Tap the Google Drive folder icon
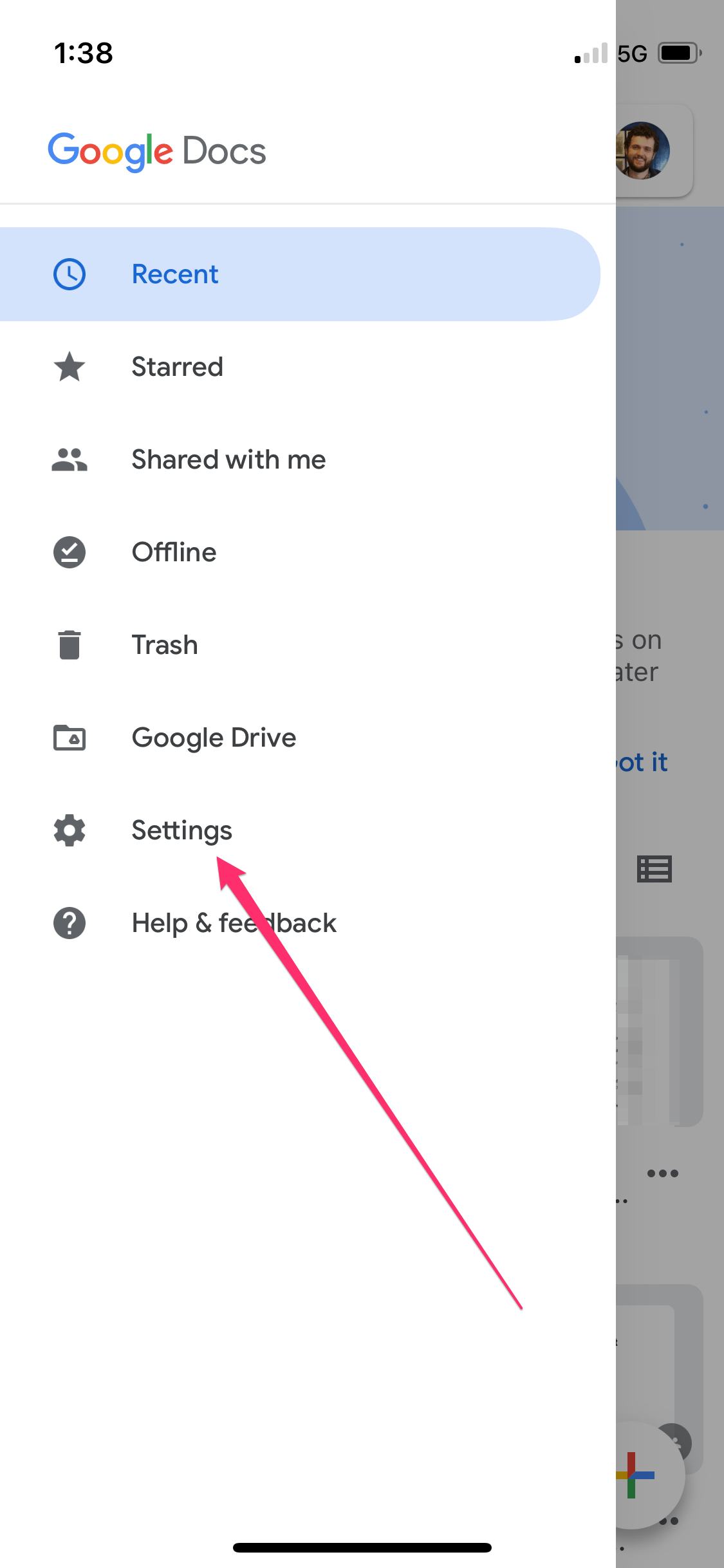The height and width of the screenshot is (1568, 724). click(70, 738)
